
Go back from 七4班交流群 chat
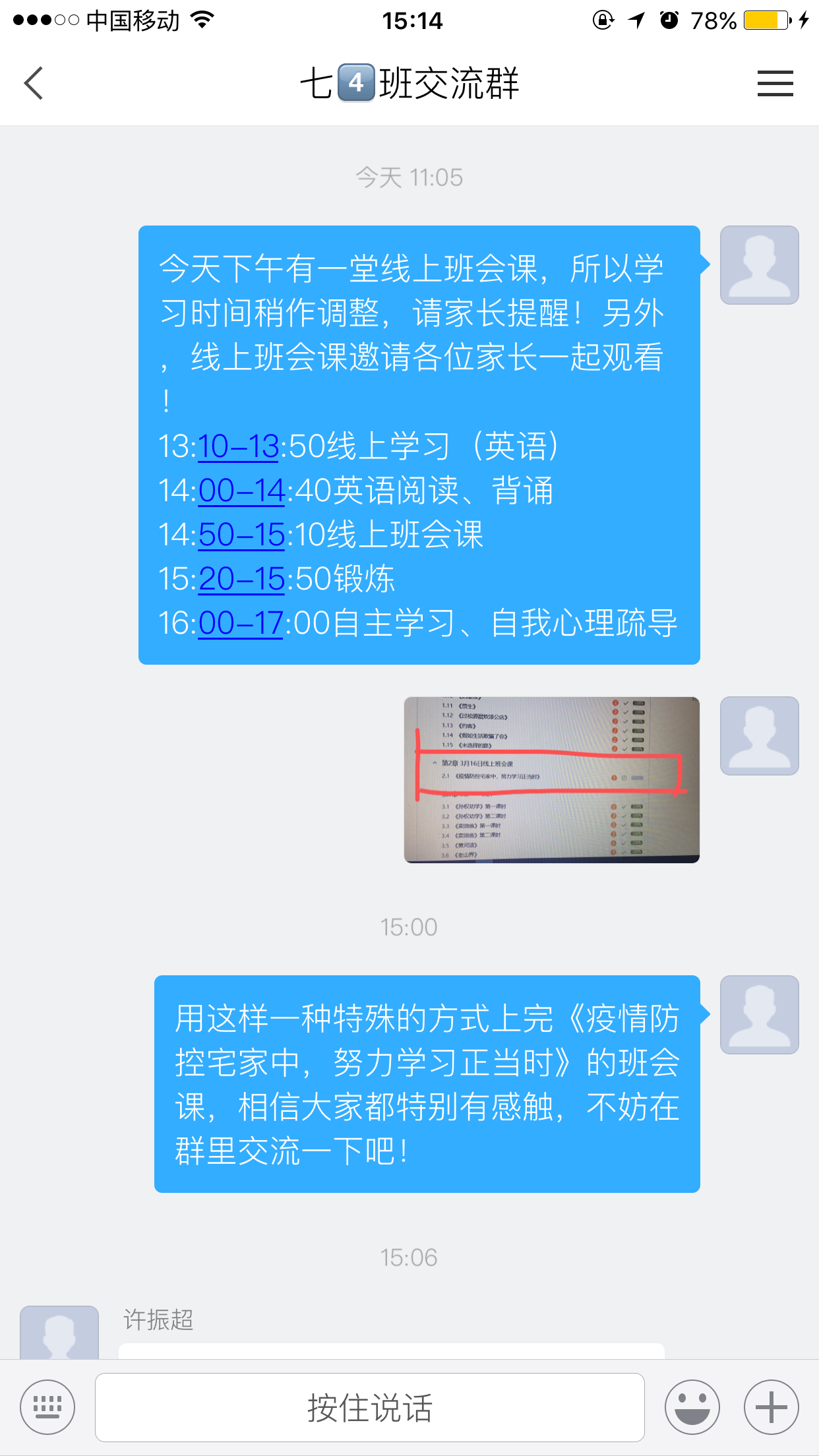34,84
